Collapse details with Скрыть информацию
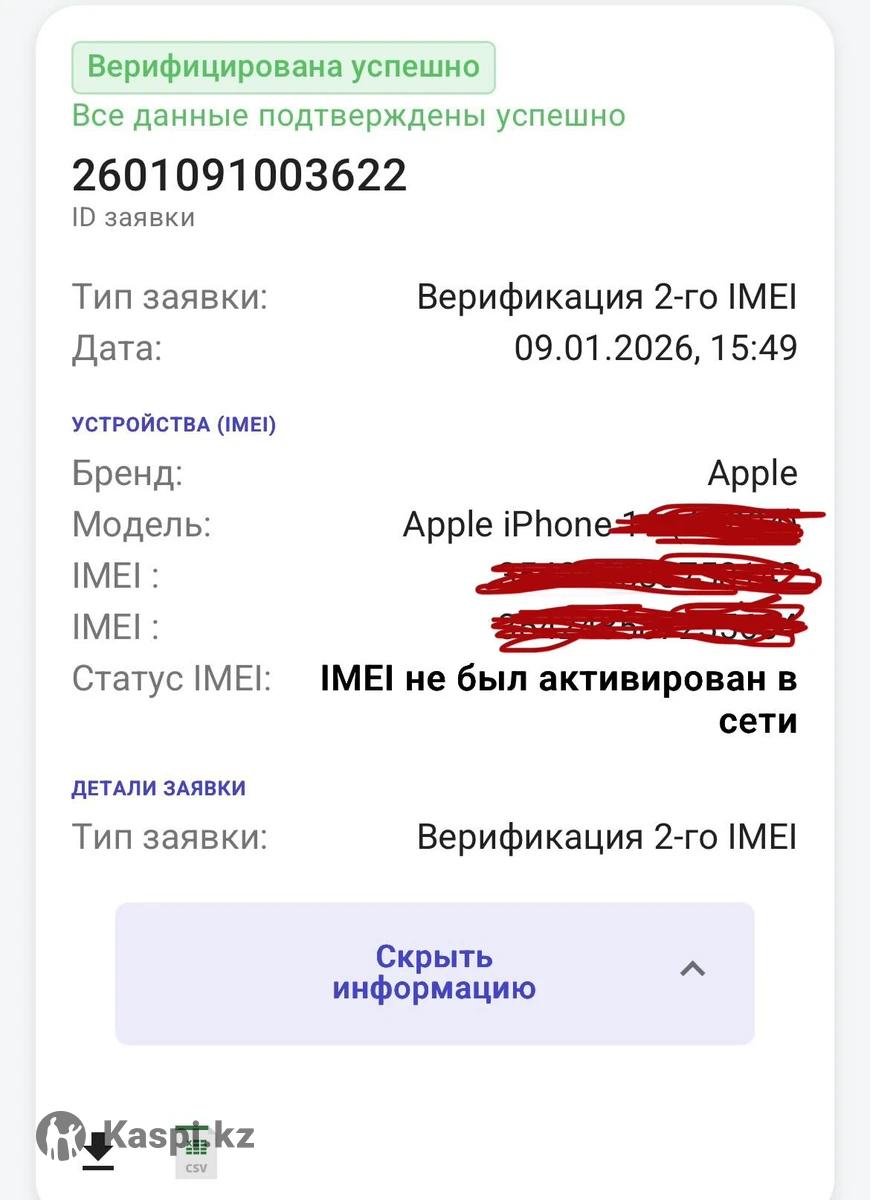This screenshot has width=870, height=1200. point(434,973)
